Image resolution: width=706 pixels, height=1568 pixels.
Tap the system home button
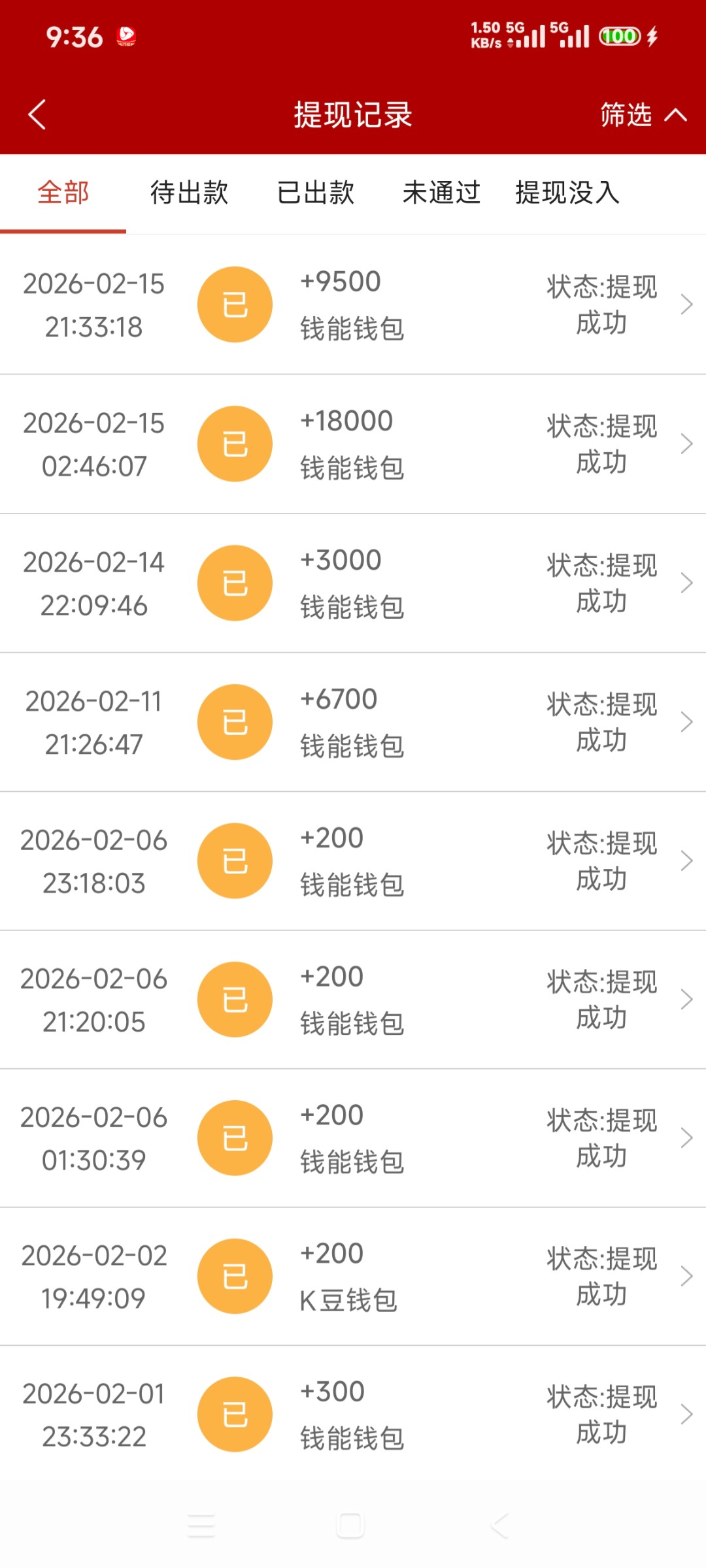[350, 1526]
